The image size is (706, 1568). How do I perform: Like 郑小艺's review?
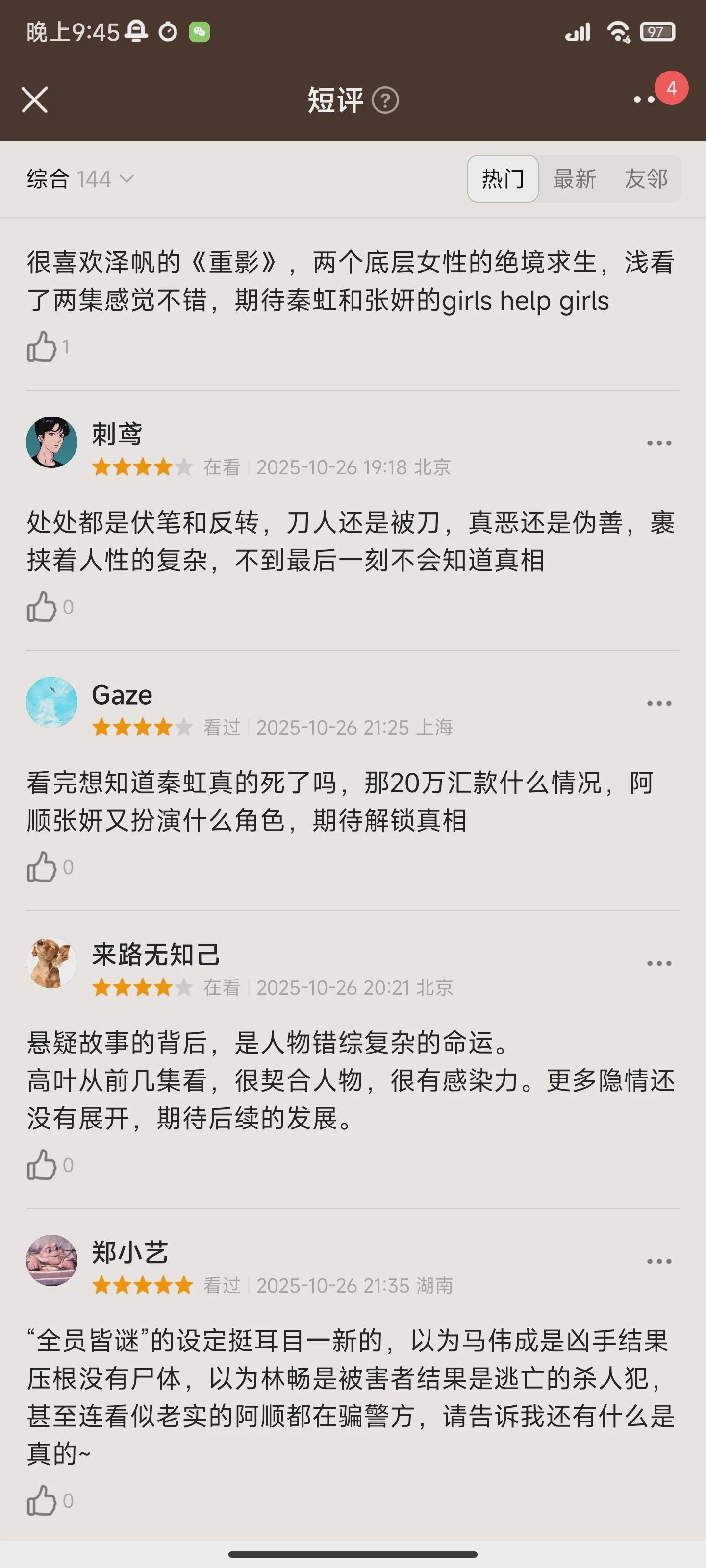41,1500
